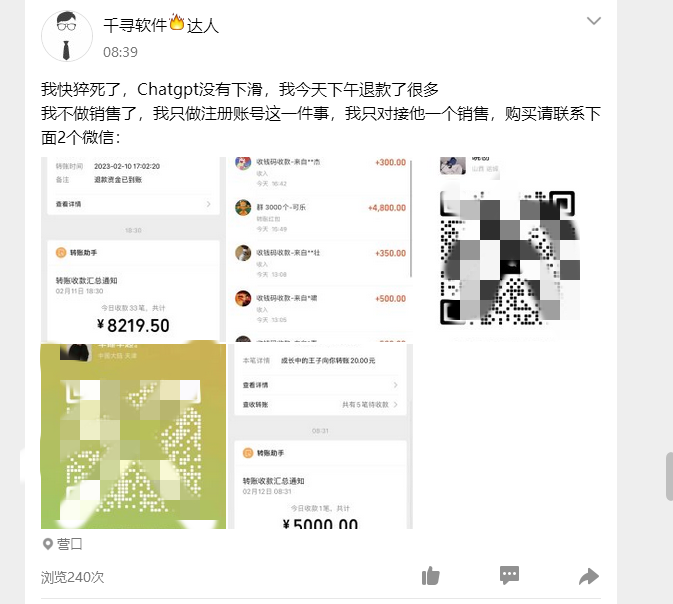673x604 pixels.
Task: Open the 千寻软件 username link
Action: point(135,24)
